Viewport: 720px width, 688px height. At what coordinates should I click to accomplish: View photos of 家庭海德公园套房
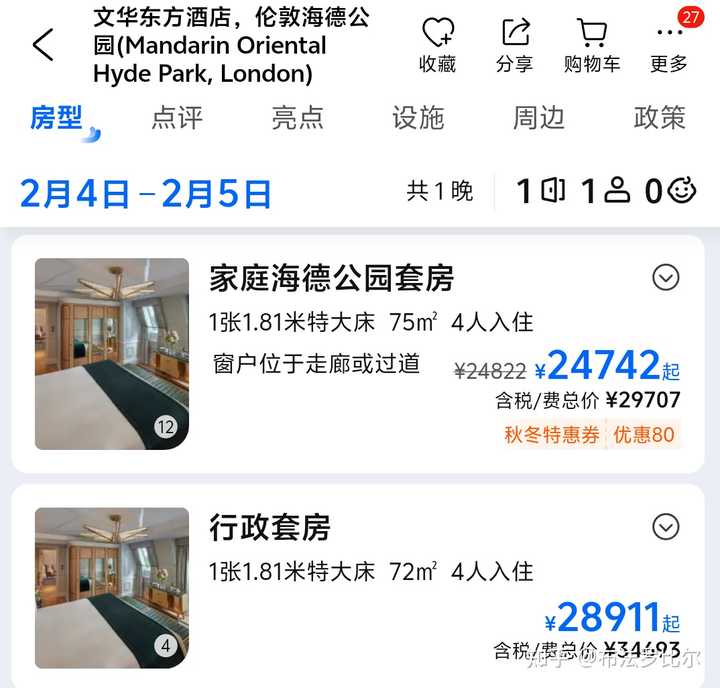(112, 353)
